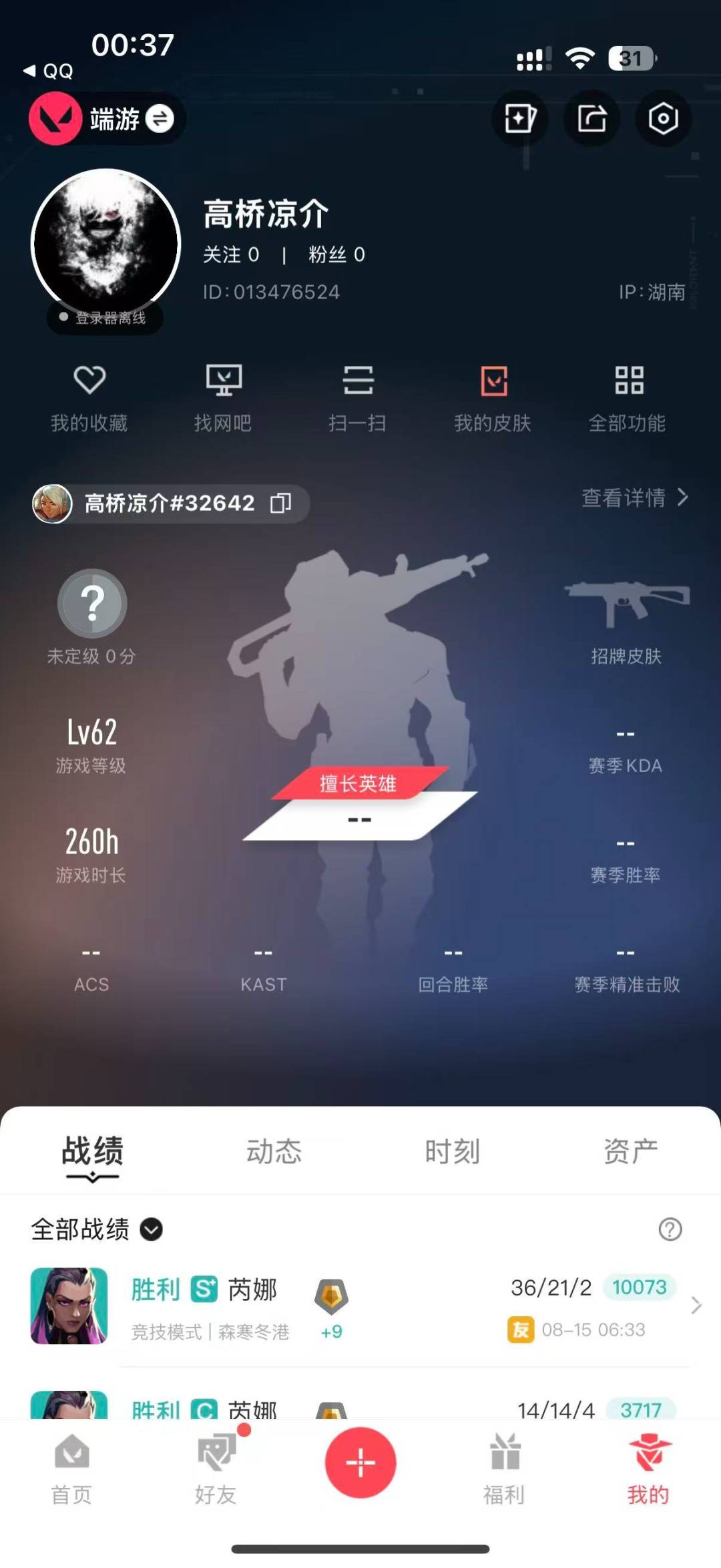The height and width of the screenshot is (1568, 721).
Task: Switch to the 资产 tab
Action: point(631,1151)
